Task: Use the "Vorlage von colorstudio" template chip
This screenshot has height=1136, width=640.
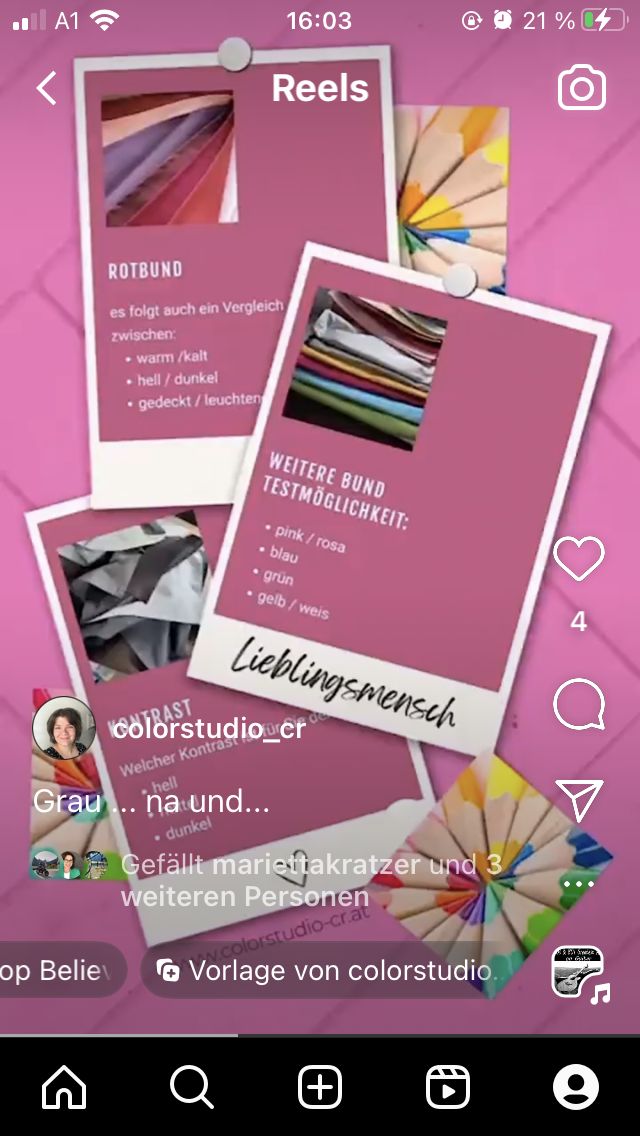Action: coord(323,970)
